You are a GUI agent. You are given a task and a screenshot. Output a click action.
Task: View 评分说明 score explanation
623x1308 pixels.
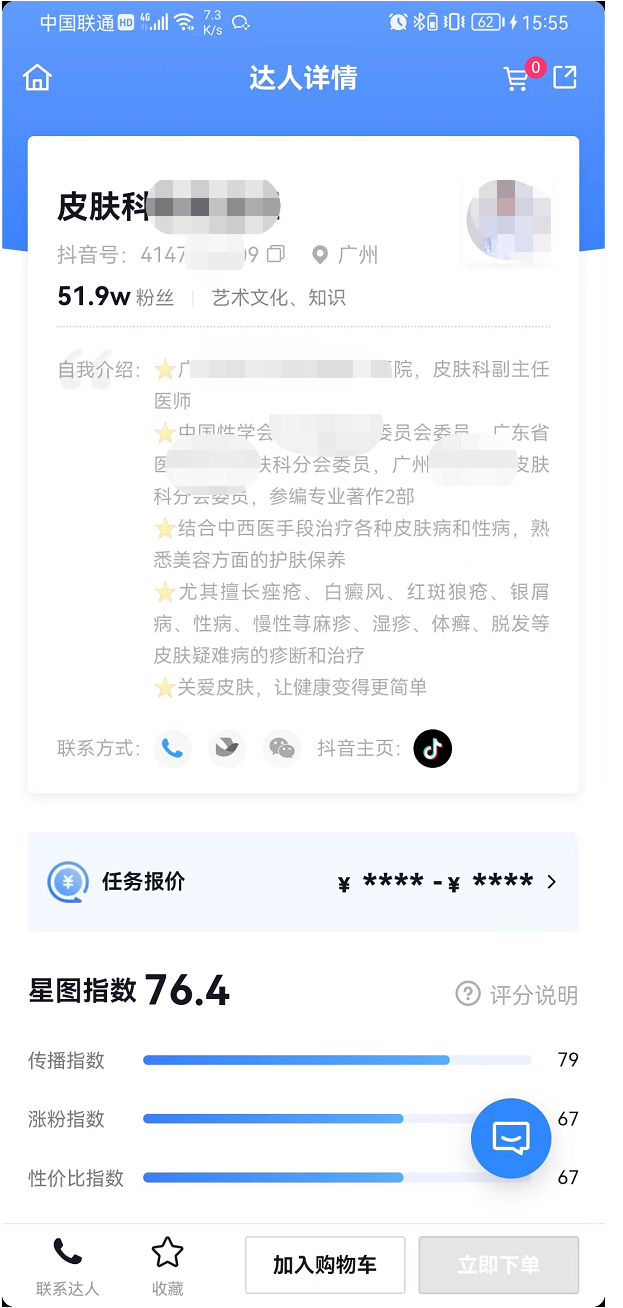pos(517,994)
